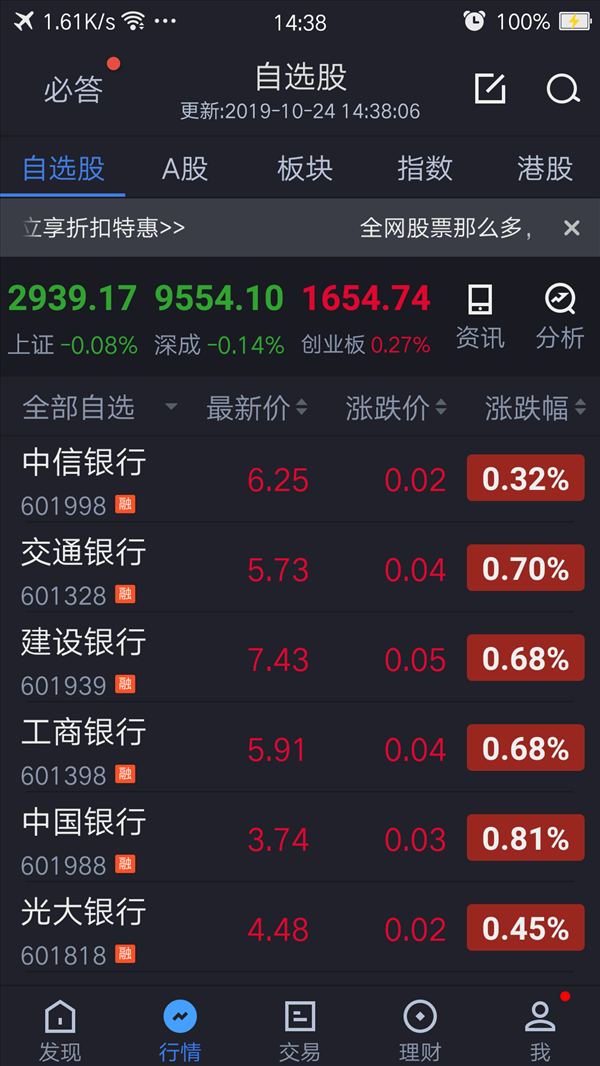Switch to the 指数 tab
The width and height of the screenshot is (600, 1066).
click(x=425, y=169)
